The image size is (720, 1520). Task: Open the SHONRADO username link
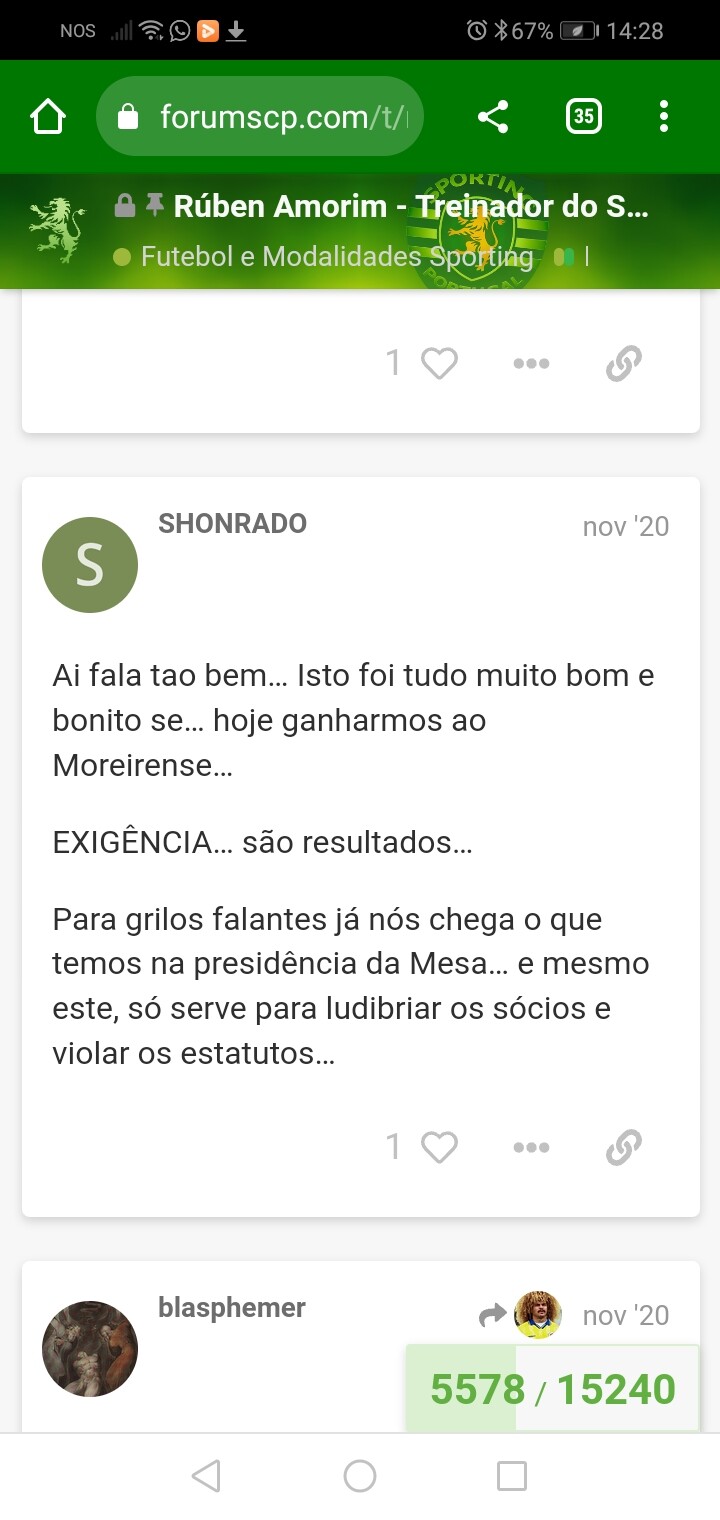[232, 524]
